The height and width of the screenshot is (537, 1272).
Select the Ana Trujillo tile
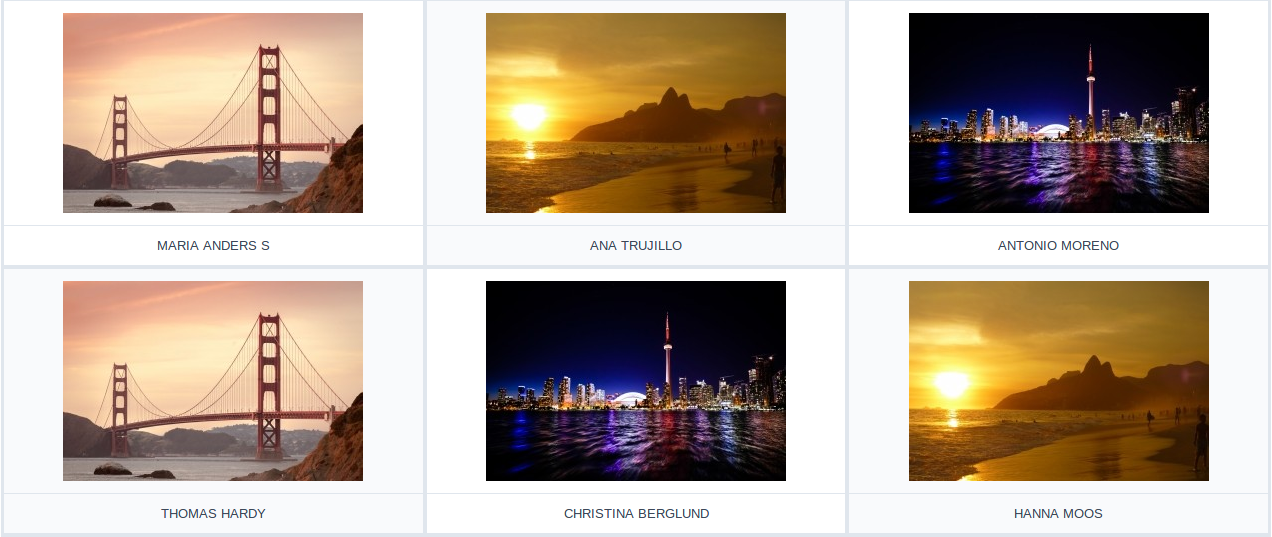pos(636,113)
